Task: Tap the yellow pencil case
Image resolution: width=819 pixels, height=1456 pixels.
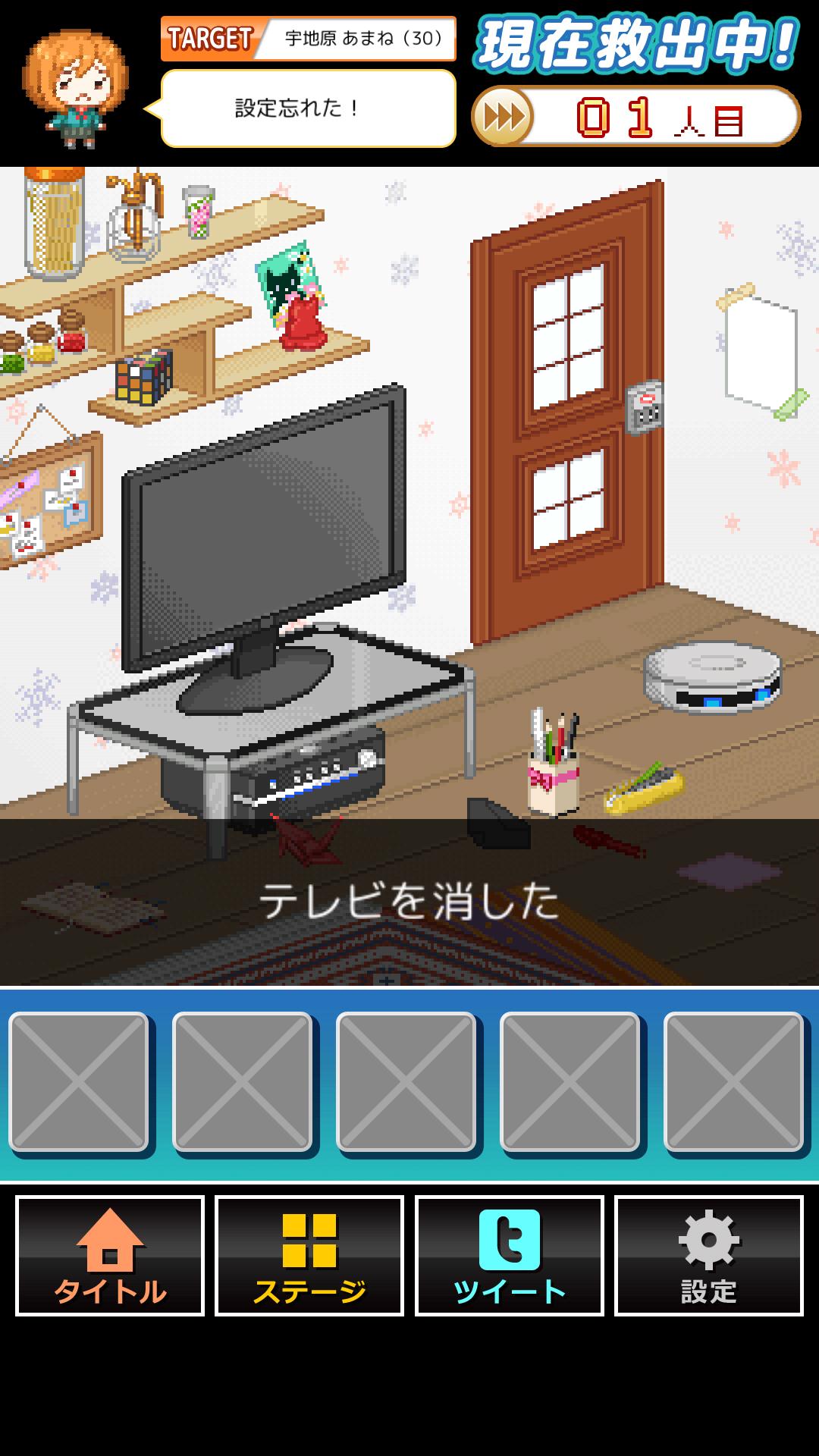Action: click(x=645, y=790)
